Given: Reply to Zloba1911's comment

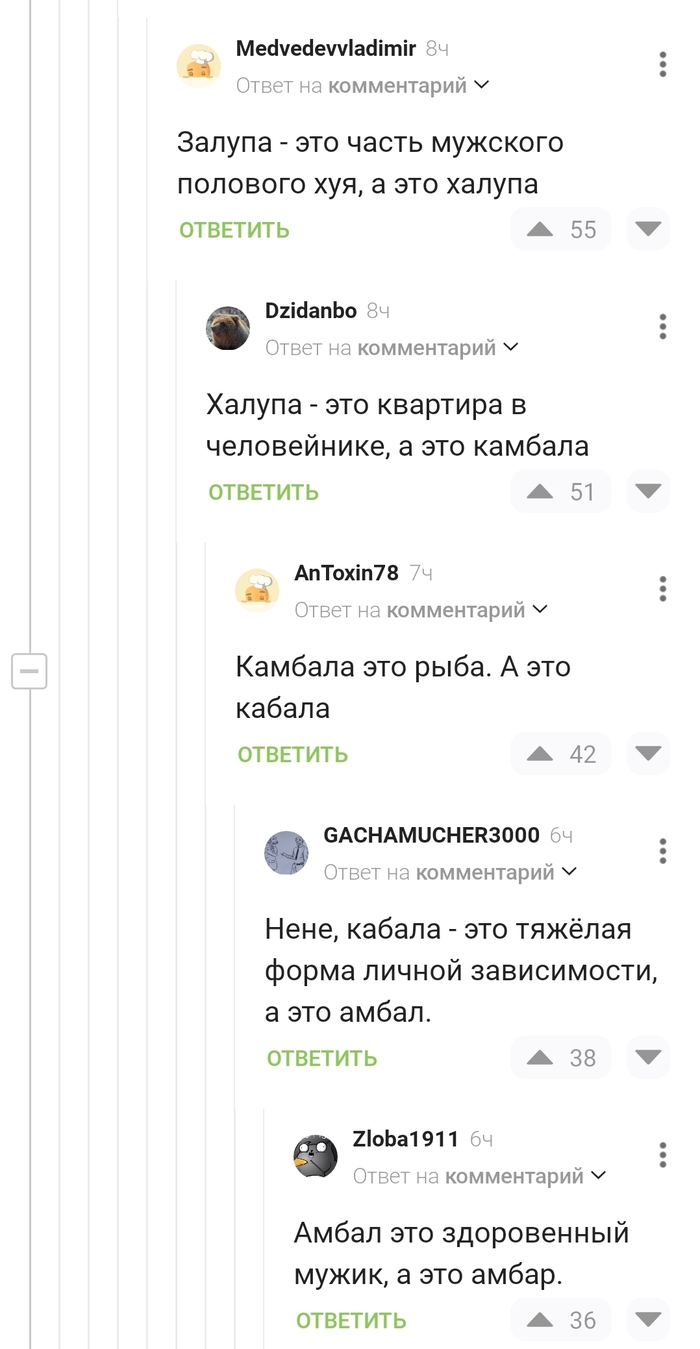Looking at the screenshot, I should tap(350, 1320).
